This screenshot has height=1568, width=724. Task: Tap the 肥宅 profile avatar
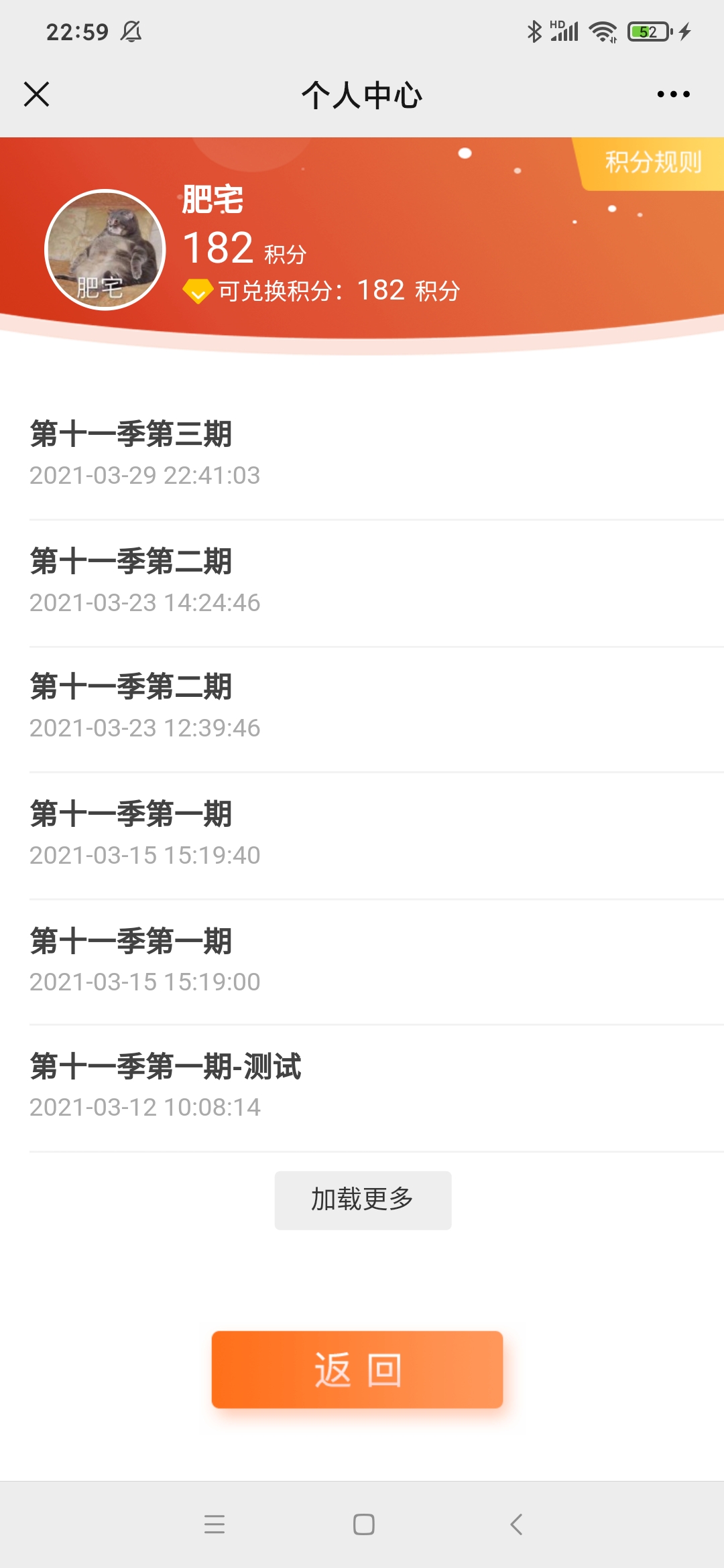coord(105,250)
